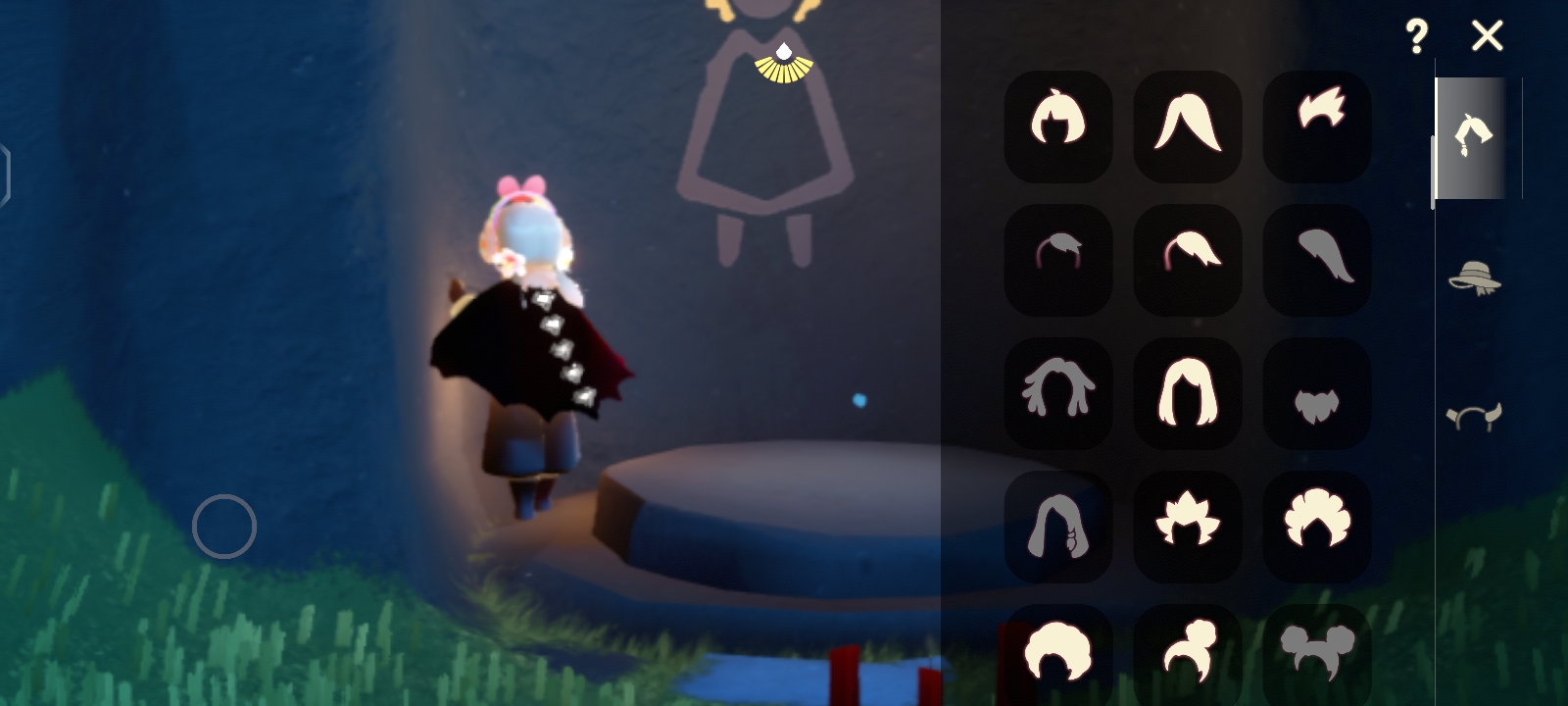Viewport: 1568px width, 706px height.
Task: Select the grey hair with pink headband
Action: pos(1058,259)
